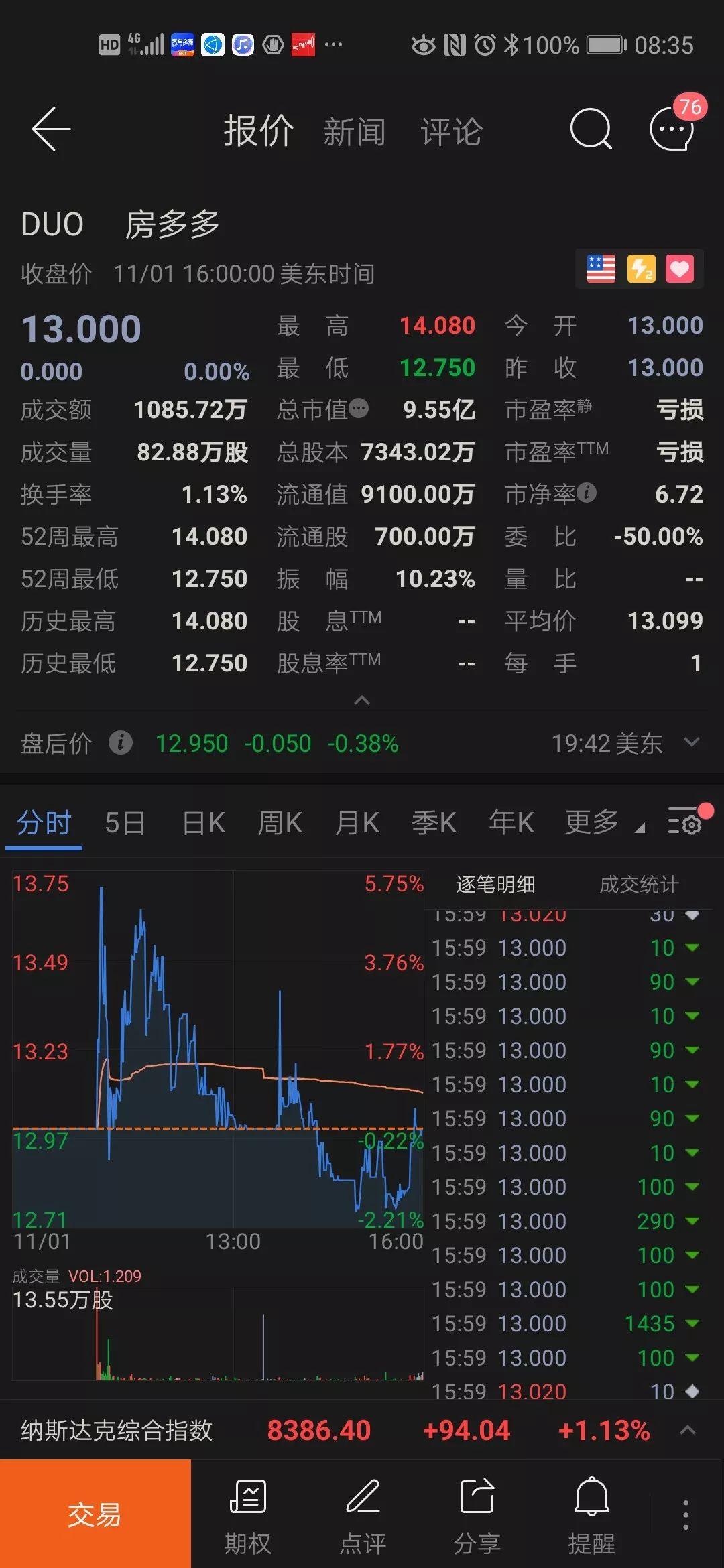Open messages bubble with 76 badge
This screenshot has width=724, height=1568.
pos(673,127)
